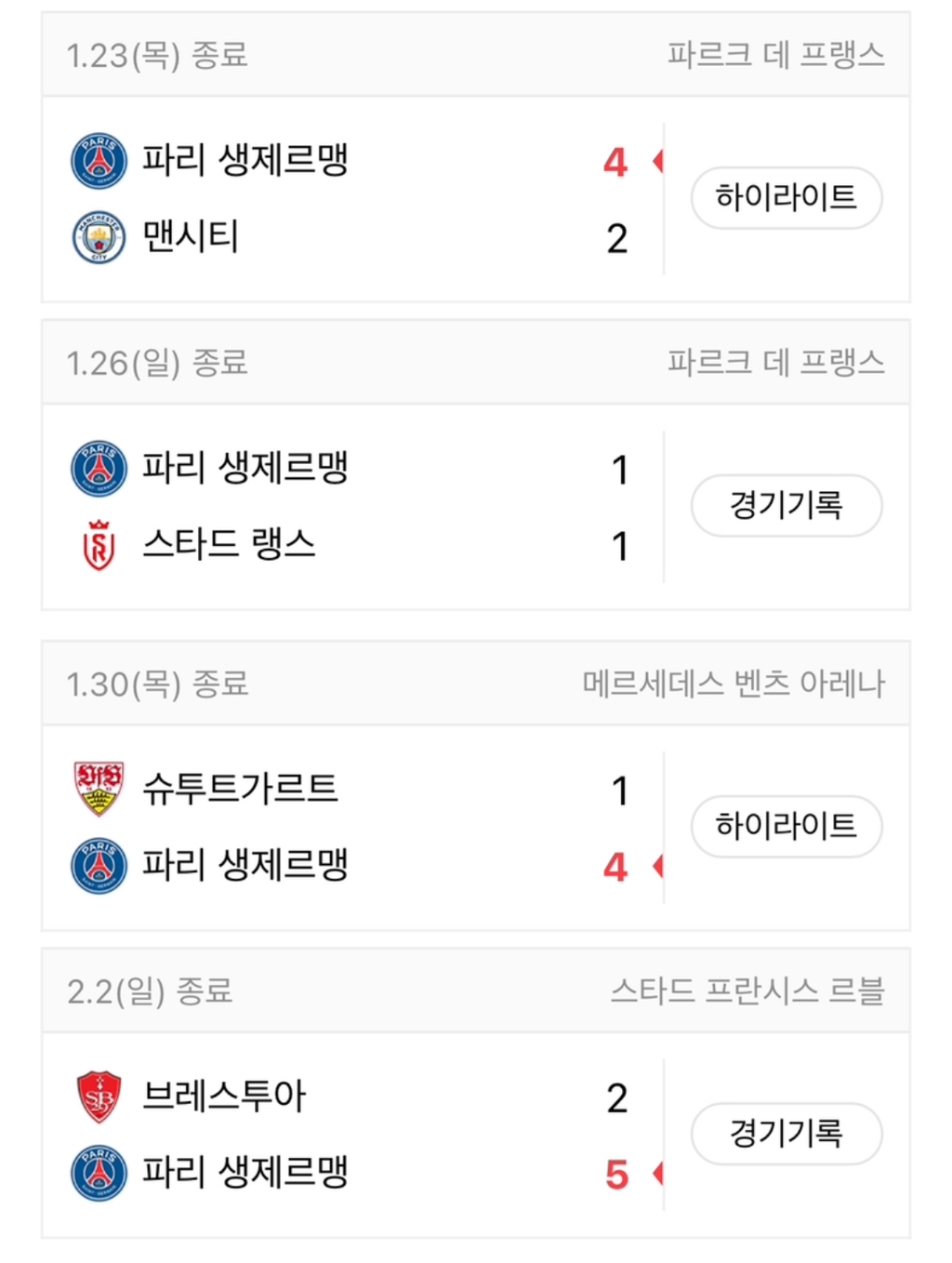Watch highlights of PSG vs 맨시티 match
This screenshot has height=1263, width=952.
click(x=786, y=197)
